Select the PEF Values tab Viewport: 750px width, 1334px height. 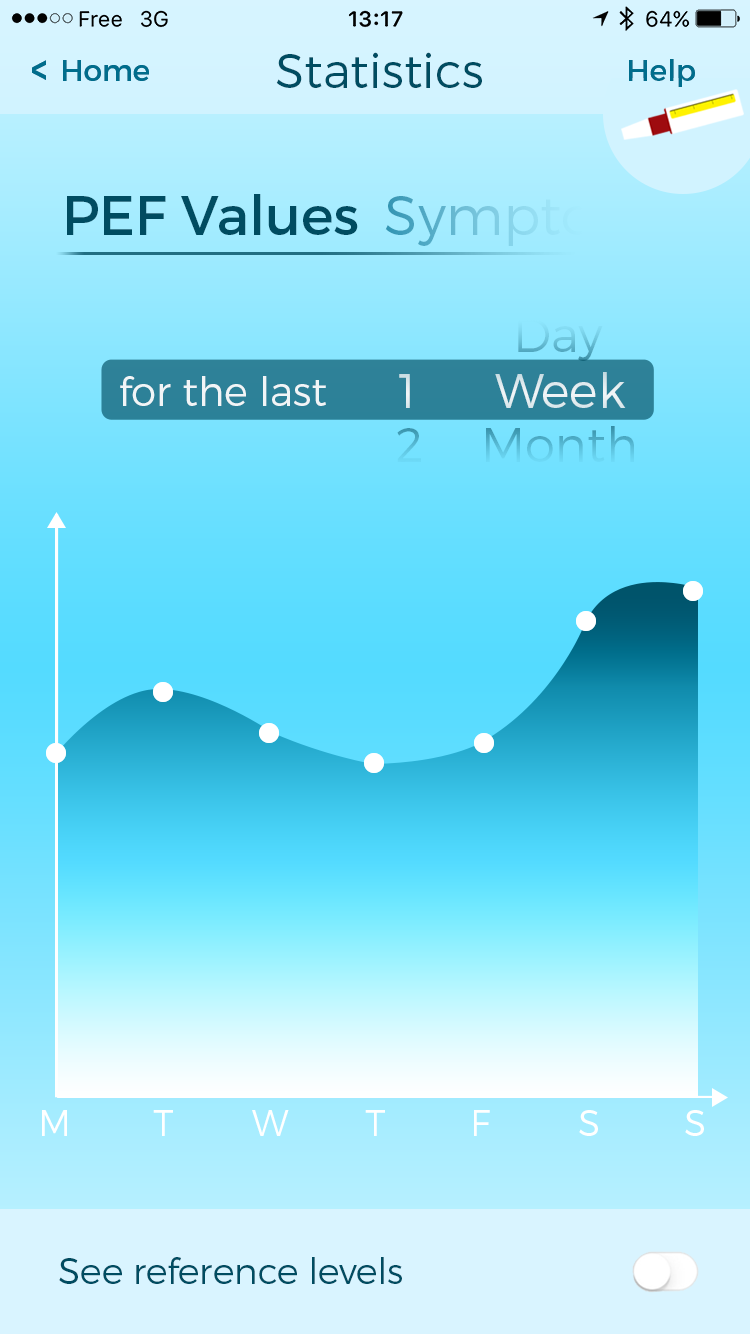[211, 216]
